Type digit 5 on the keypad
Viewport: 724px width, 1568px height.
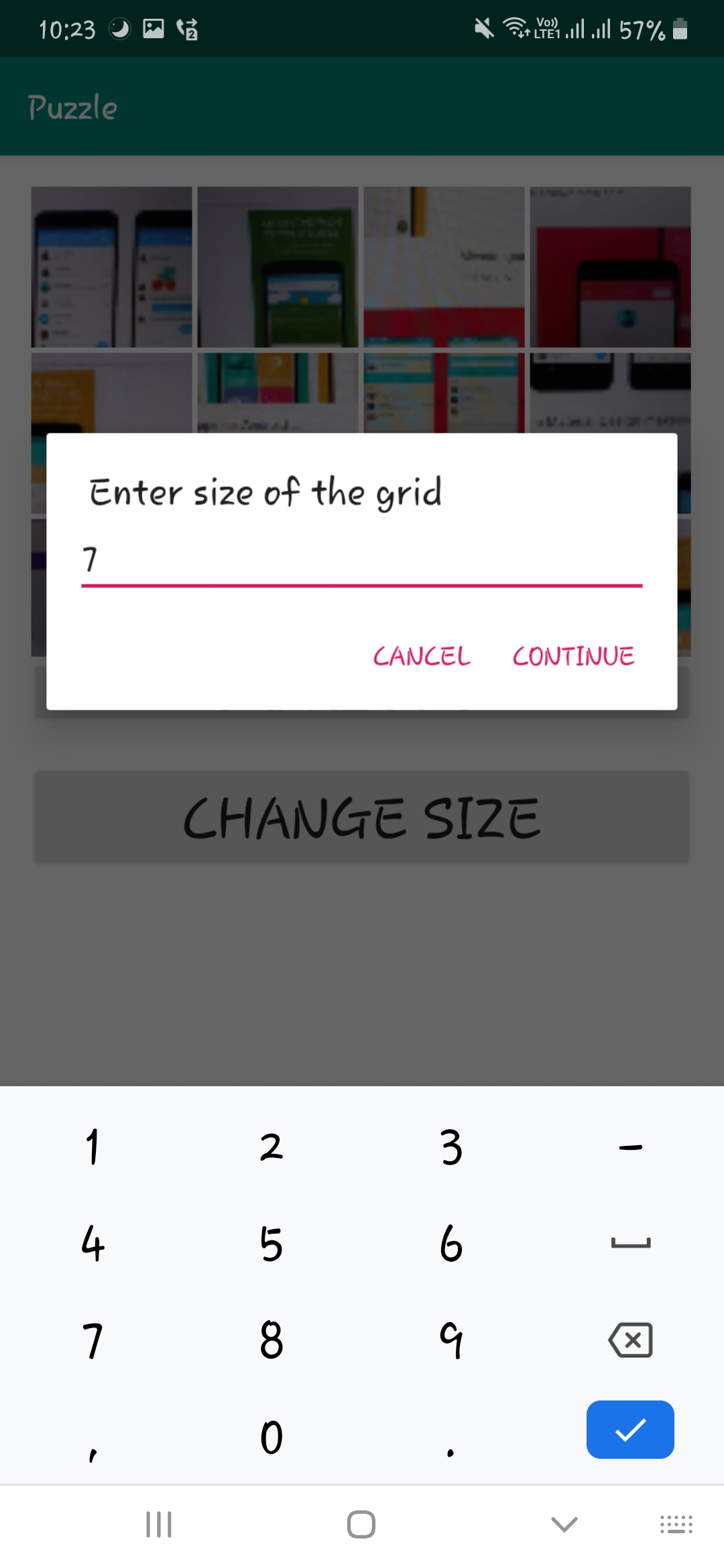tap(271, 1244)
